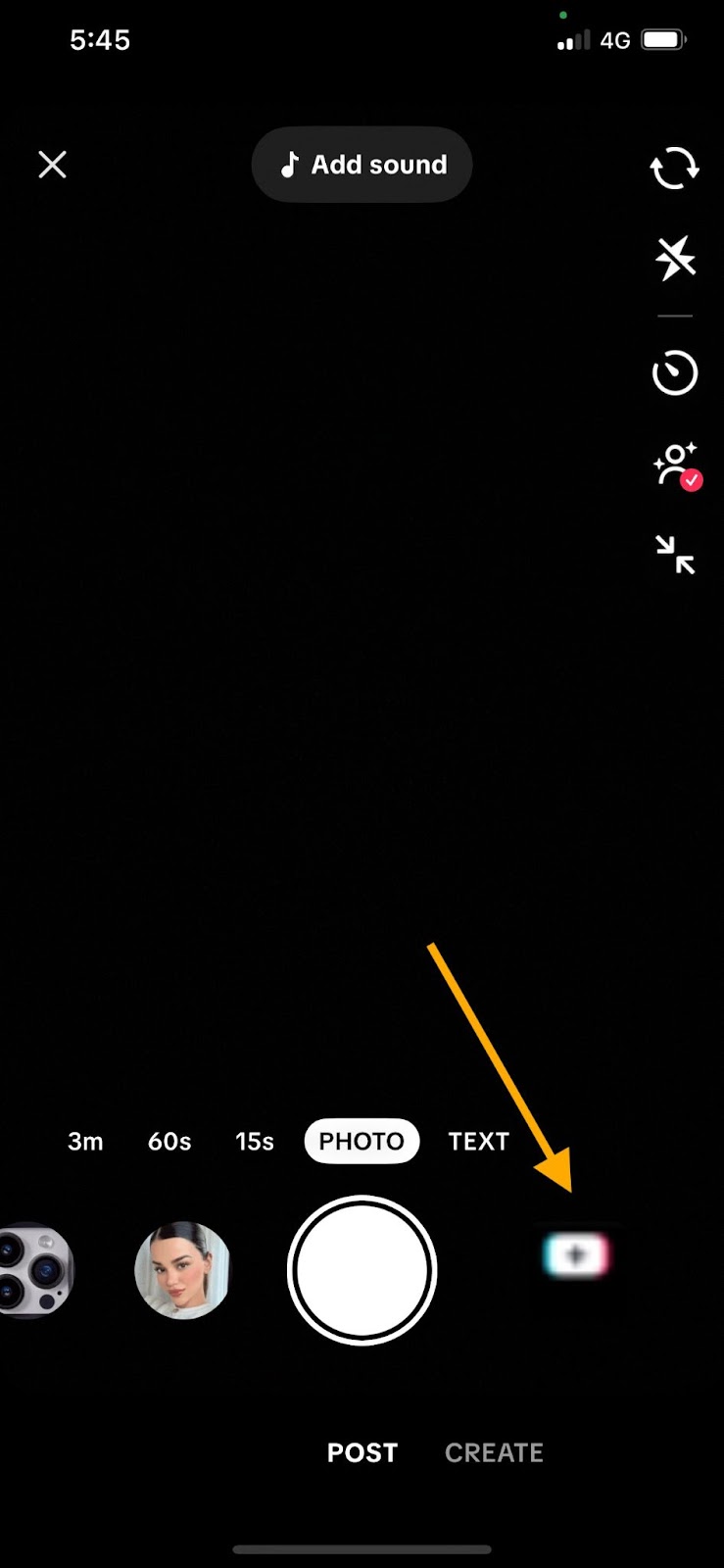This screenshot has width=724, height=1568.
Task: Select the 60s duration
Action: point(169,1142)
